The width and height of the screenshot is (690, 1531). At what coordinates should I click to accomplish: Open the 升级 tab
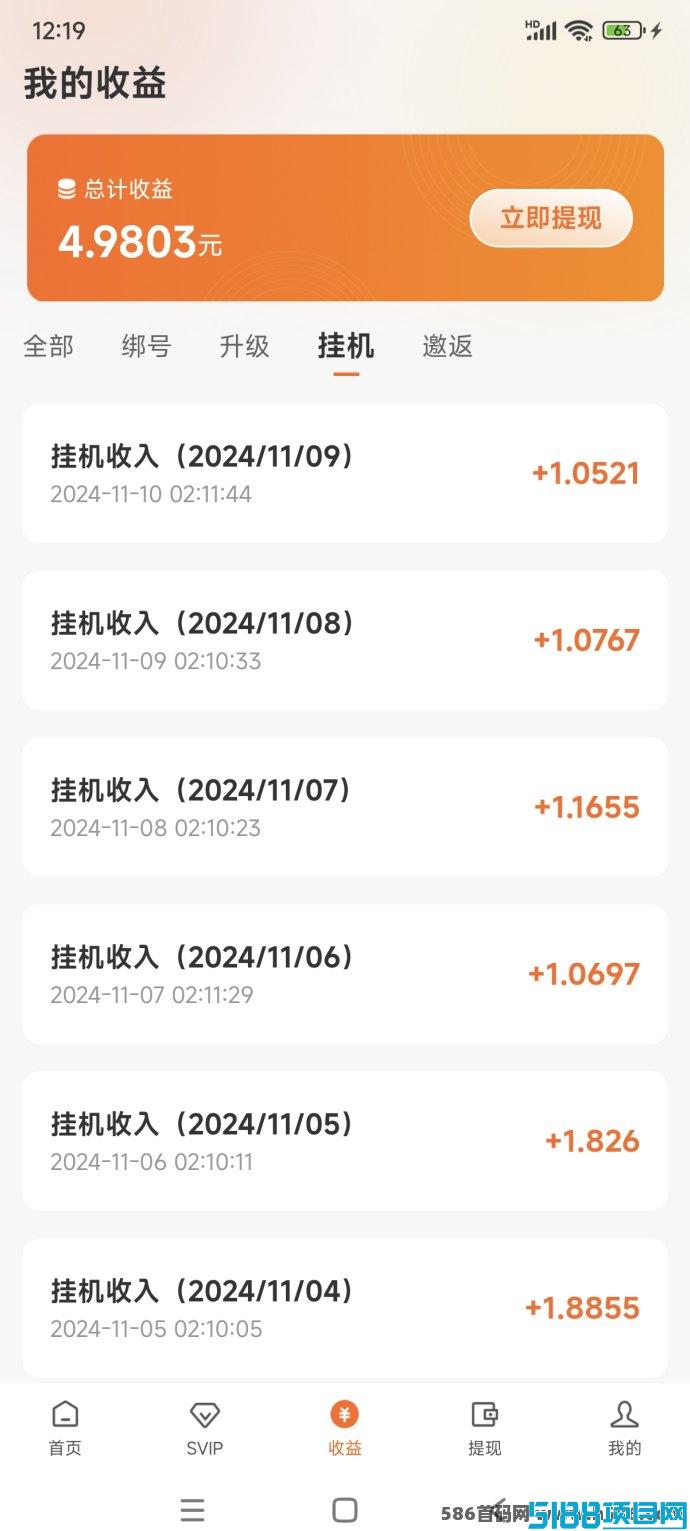(245, 347)
